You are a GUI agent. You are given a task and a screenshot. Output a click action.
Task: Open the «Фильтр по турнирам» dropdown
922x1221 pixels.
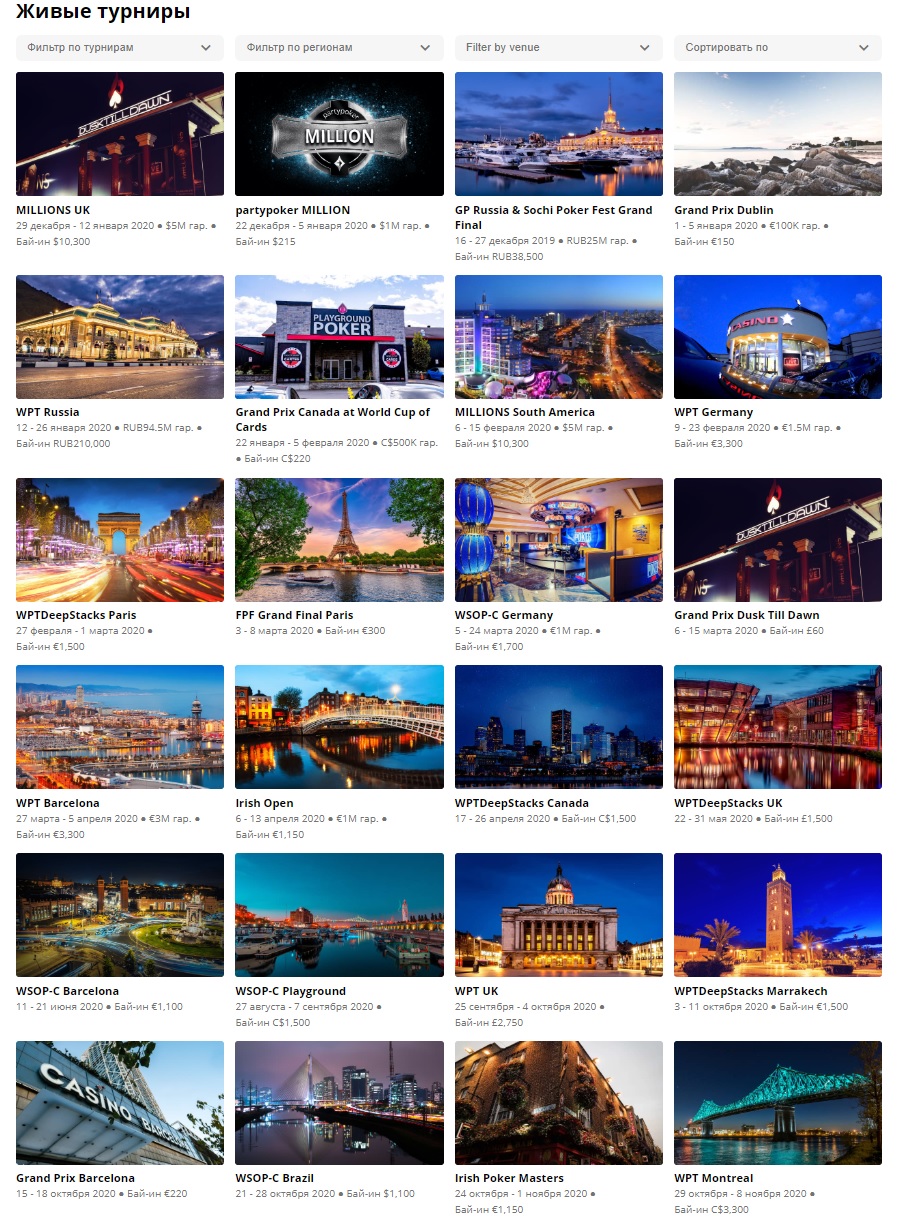(x=119, y=47)
